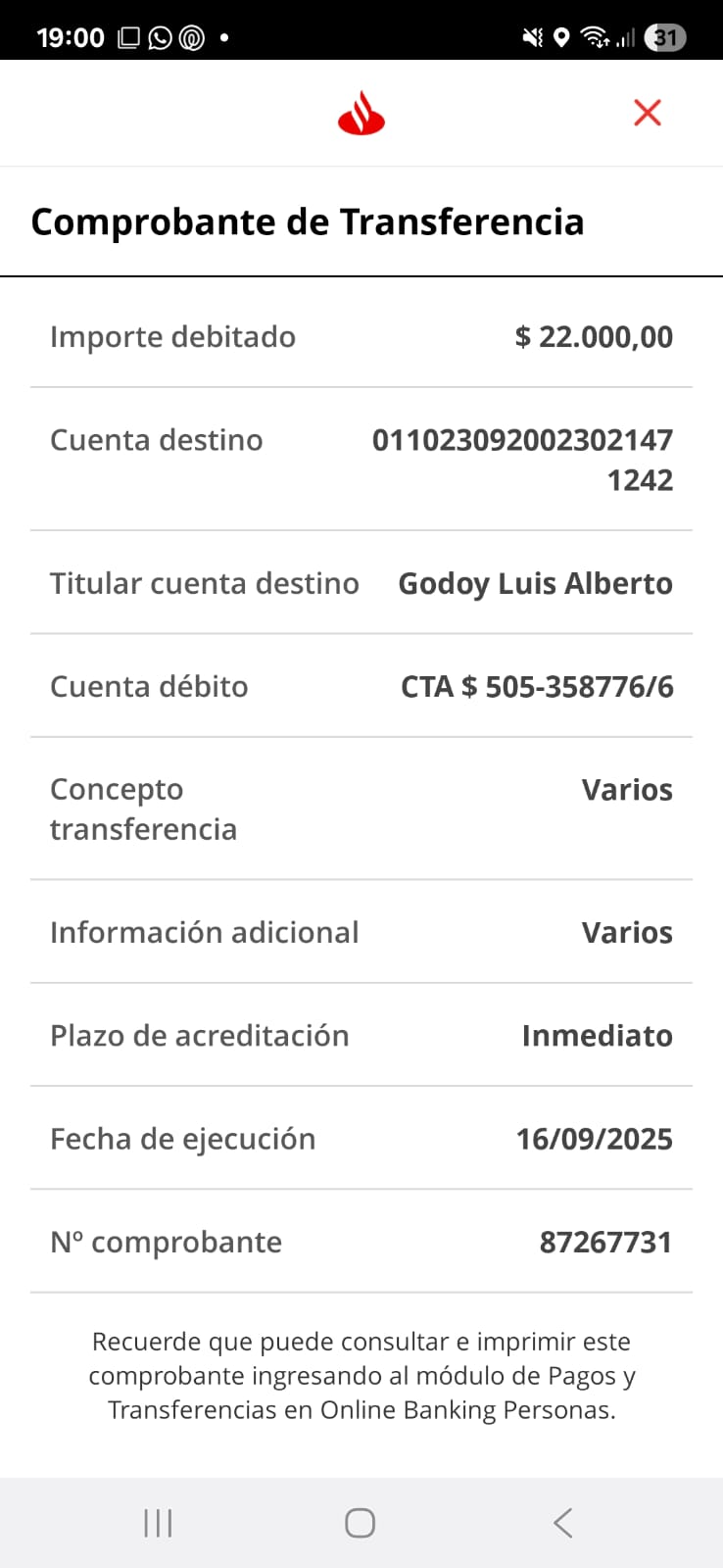723x1568 pixels.
Task: Tap the system back button
Action: (562, 1523)
